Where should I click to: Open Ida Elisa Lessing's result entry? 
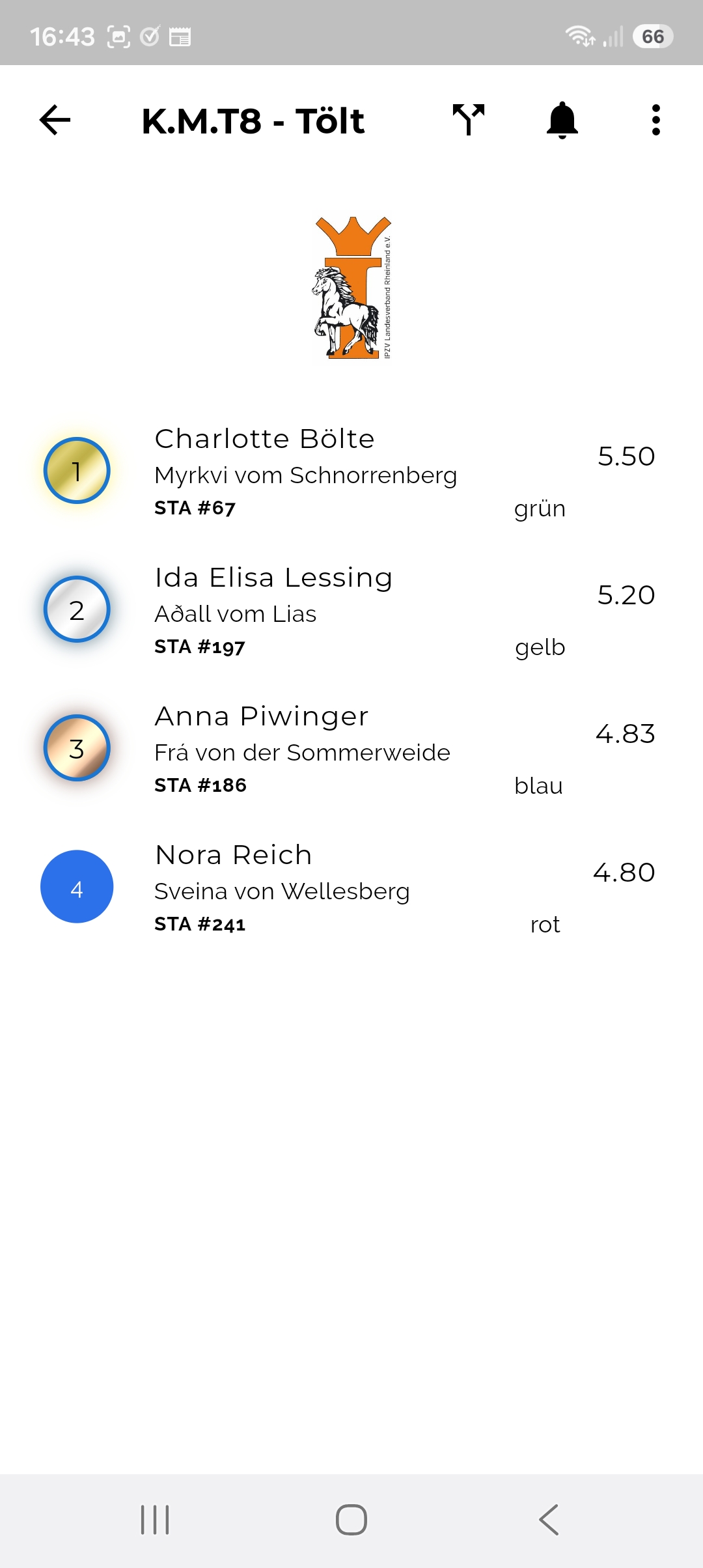(x=351, y=610)
